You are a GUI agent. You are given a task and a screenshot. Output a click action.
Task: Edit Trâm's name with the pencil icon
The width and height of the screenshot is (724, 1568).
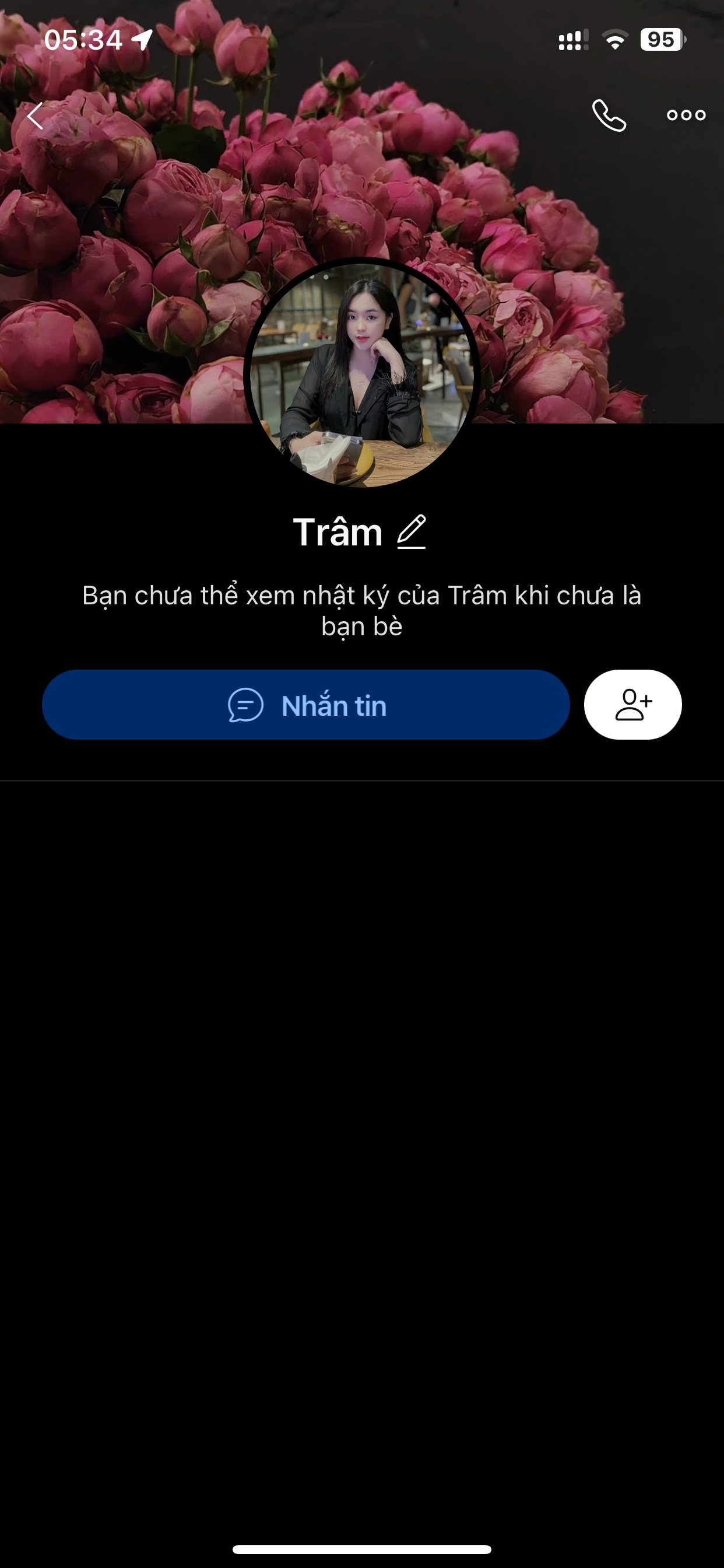(412, 532)
